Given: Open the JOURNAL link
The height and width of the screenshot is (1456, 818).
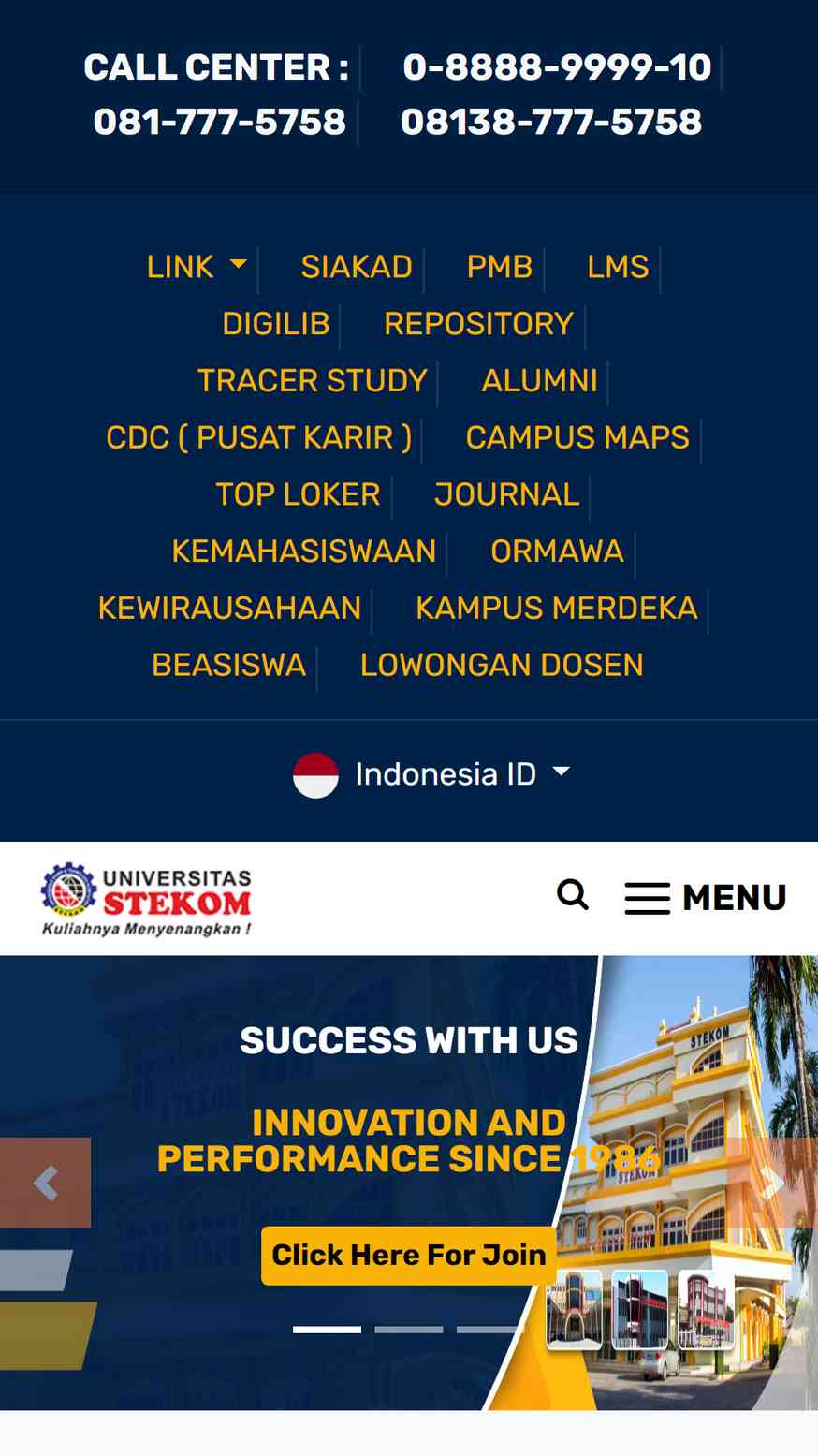Looking at the screenshot, I should [x=507, y=494].
